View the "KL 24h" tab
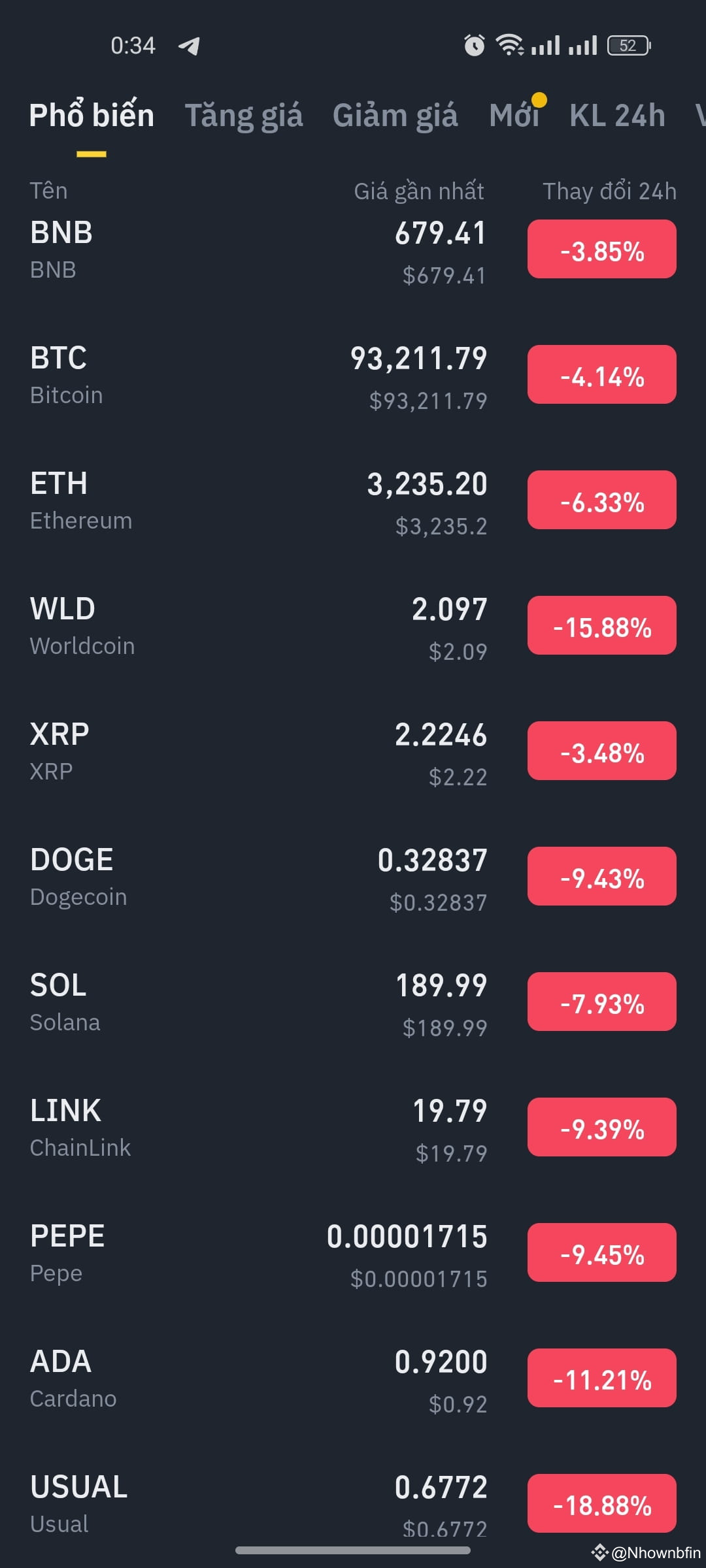The width and height of the screenshot is (706, 1568). pyautogui.click(x=617, y=114)
